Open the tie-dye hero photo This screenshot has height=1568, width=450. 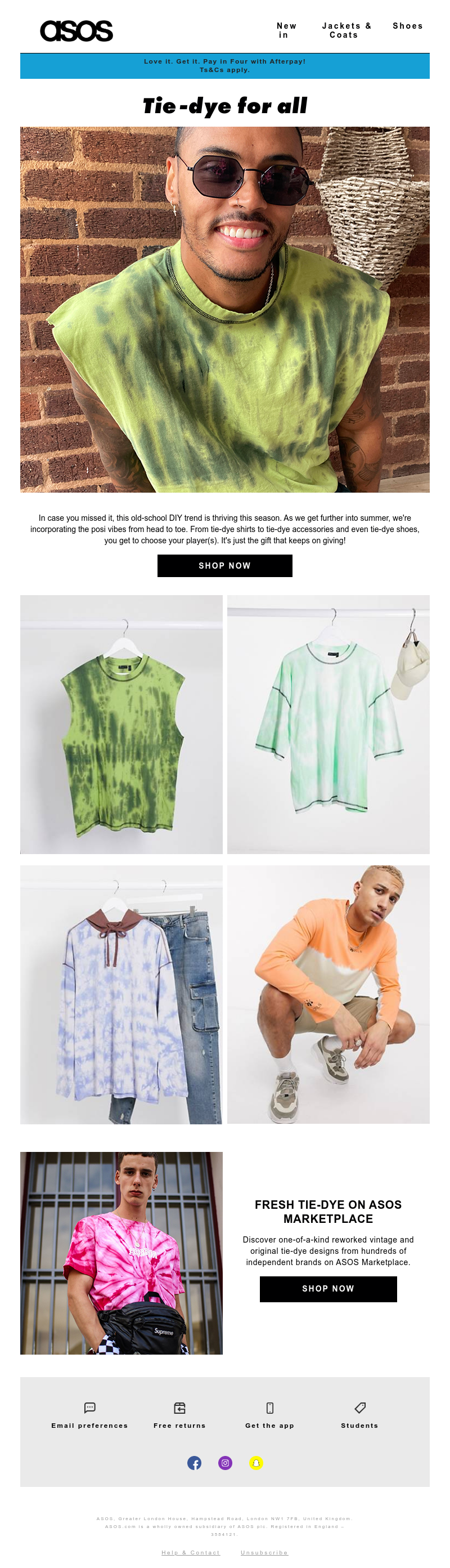click(225, 309)
